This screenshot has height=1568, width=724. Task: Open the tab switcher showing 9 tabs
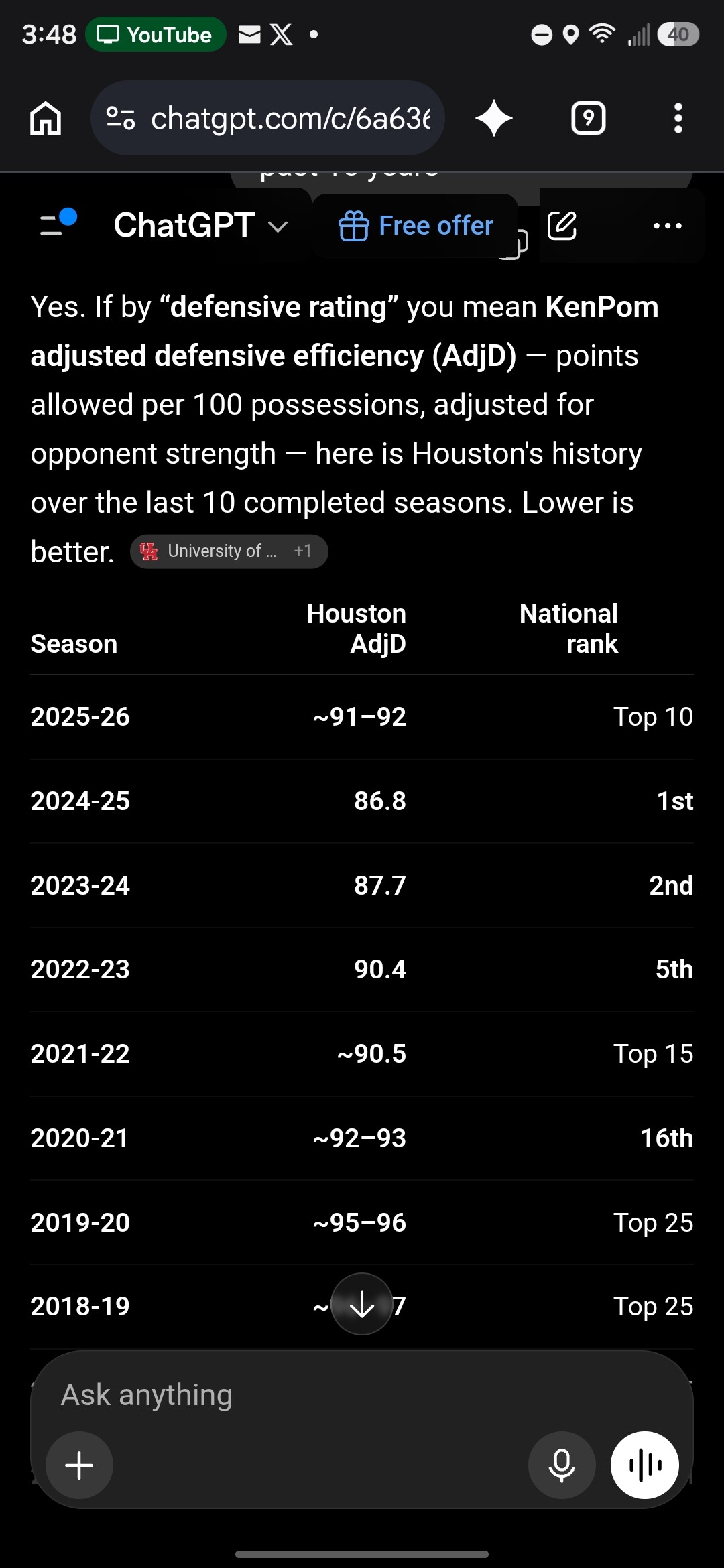point(588,119)
